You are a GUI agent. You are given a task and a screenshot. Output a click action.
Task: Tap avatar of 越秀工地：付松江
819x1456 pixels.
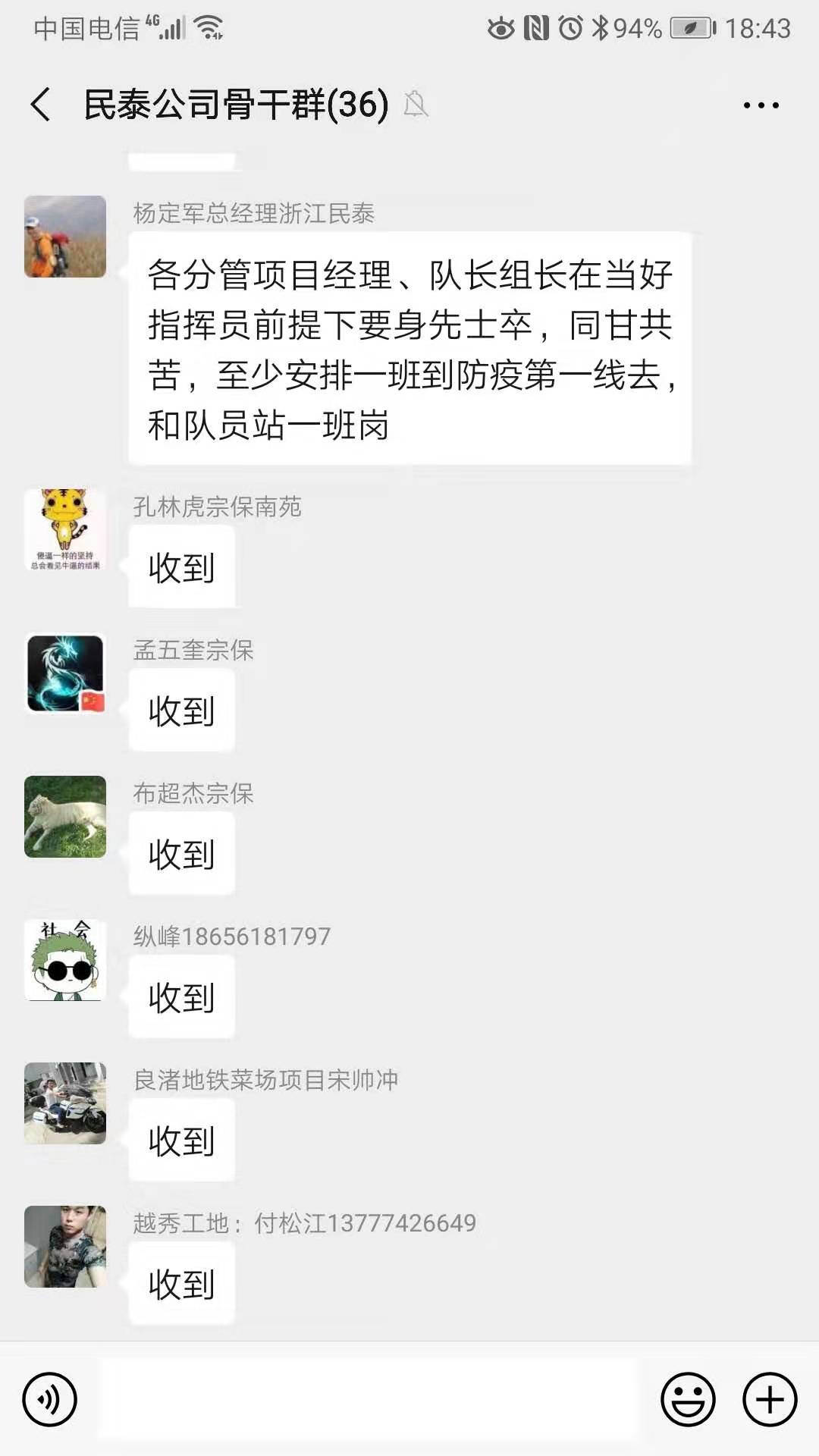[65, 1247]
